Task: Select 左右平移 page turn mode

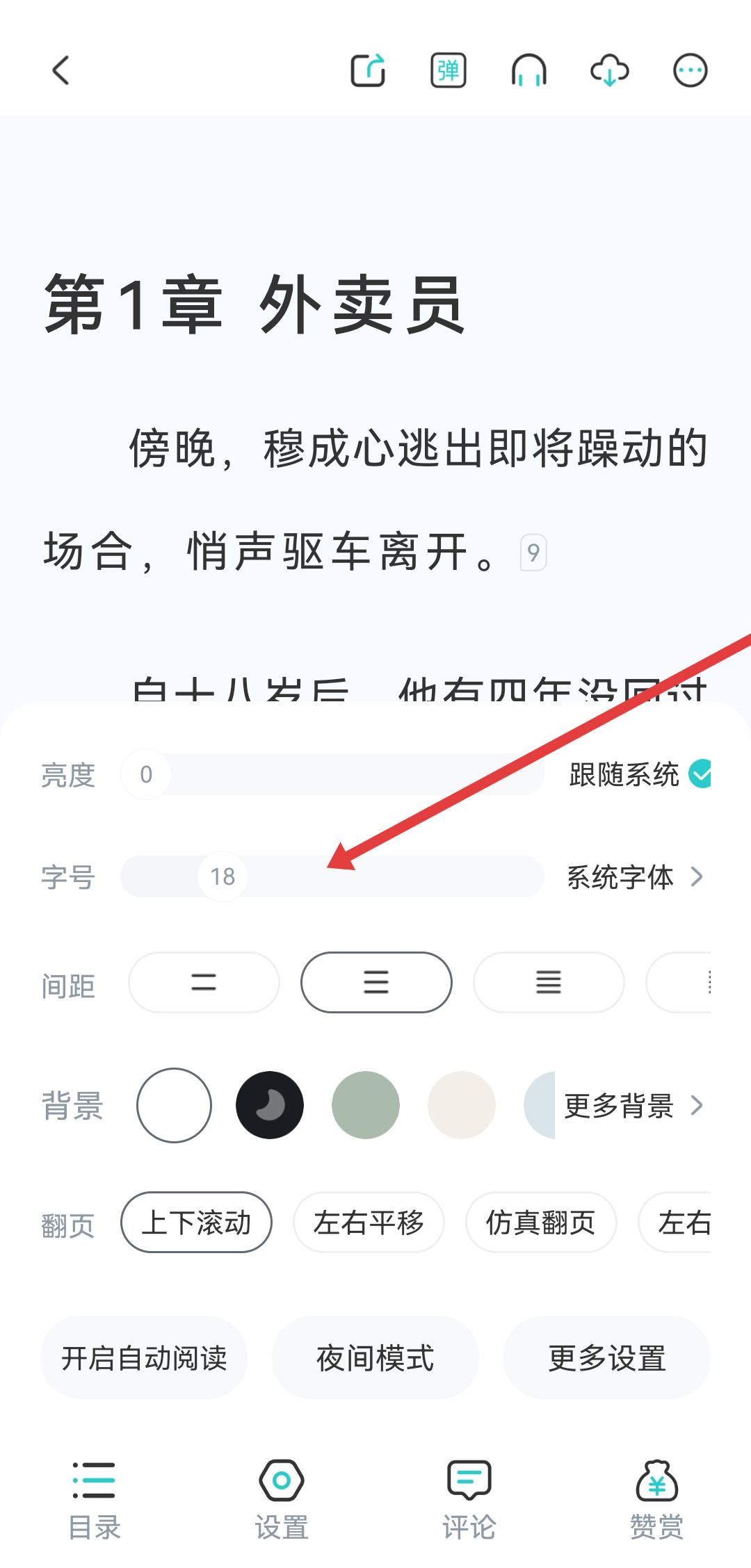Action: click(x=369, y=1223)
